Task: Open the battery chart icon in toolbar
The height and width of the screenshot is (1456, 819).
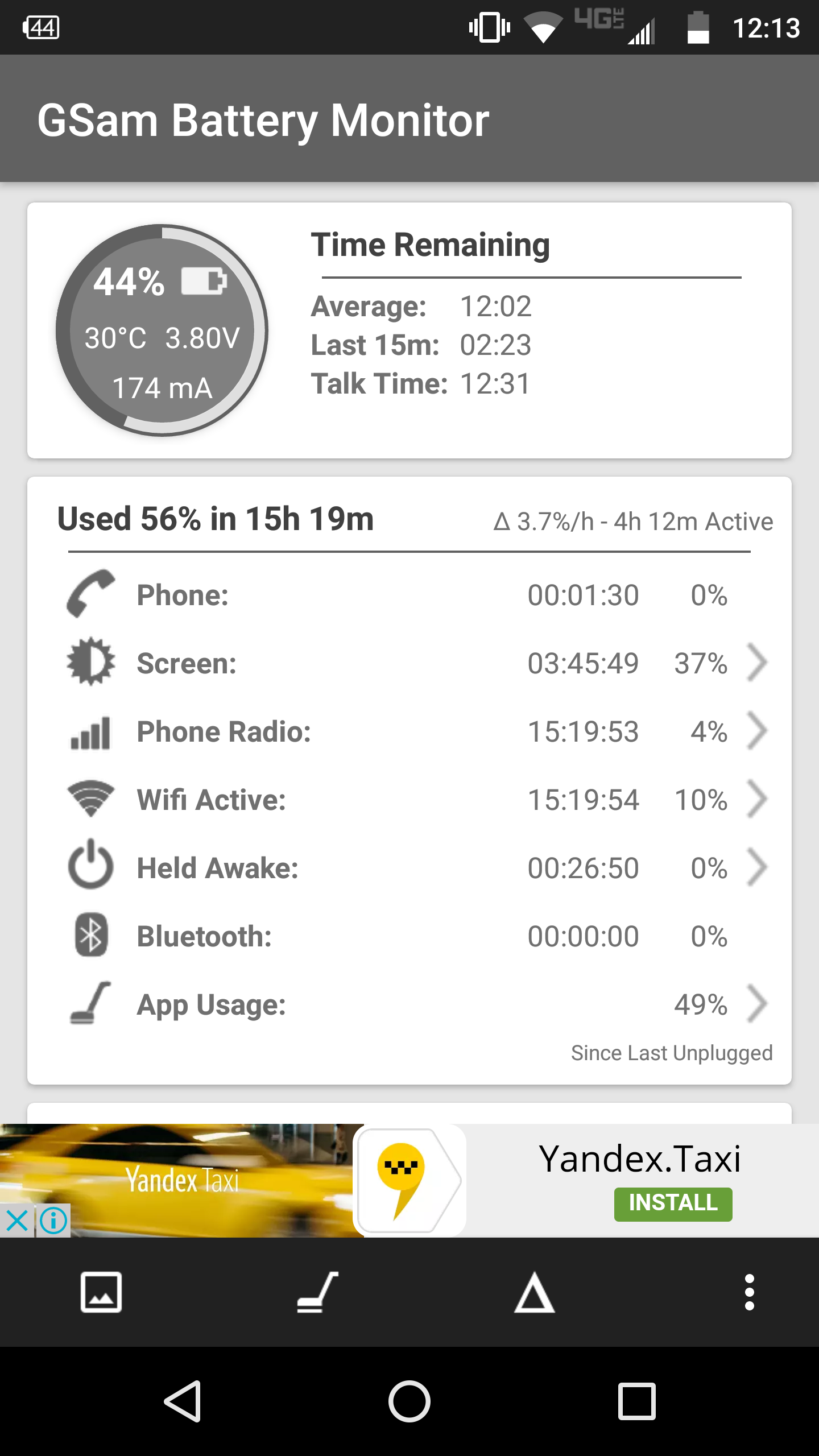Action: coord(101,1292)
